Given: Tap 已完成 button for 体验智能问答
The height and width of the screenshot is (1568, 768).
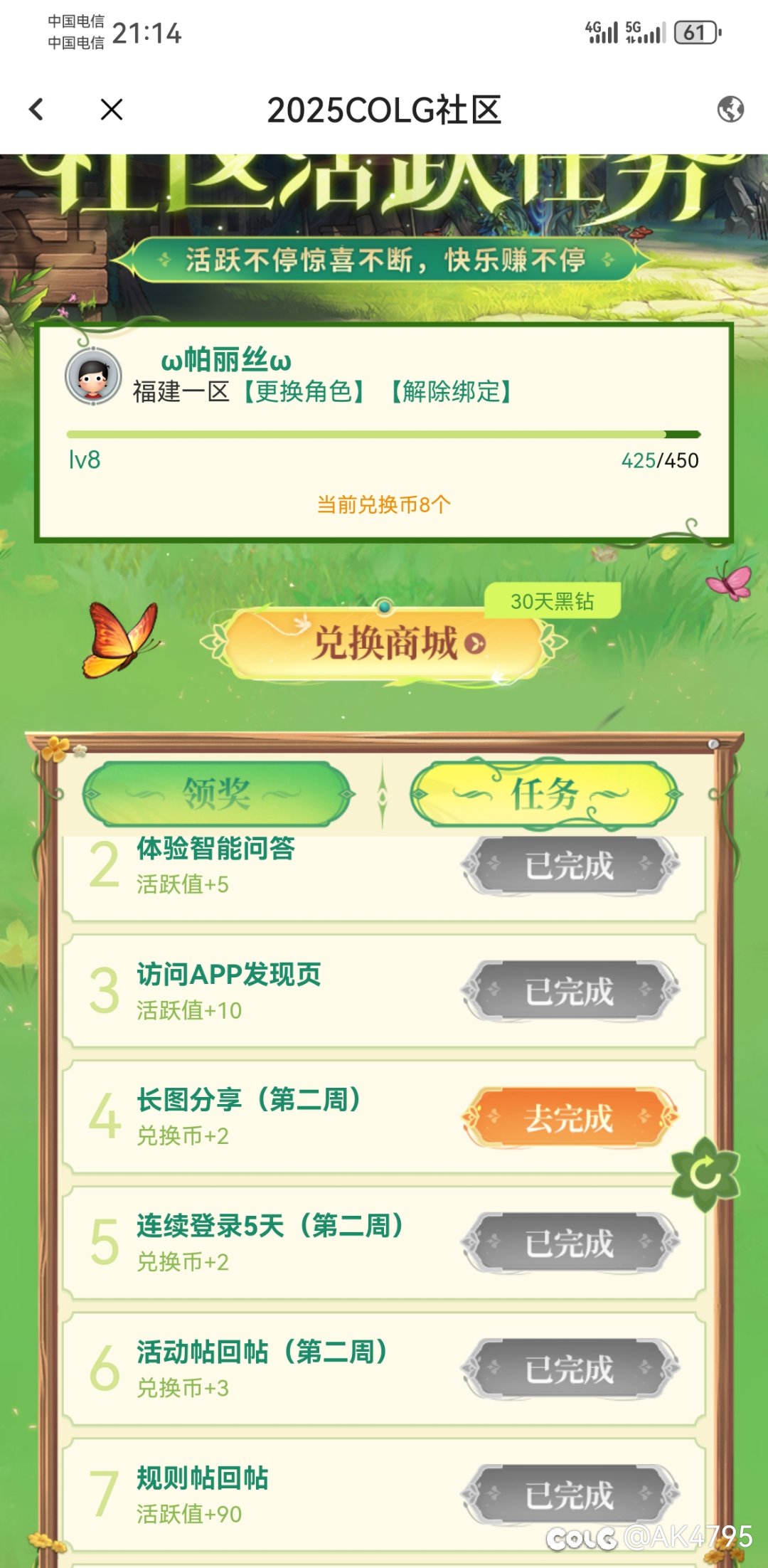Looking at the screenshot, I should click(x=570, y=866).
